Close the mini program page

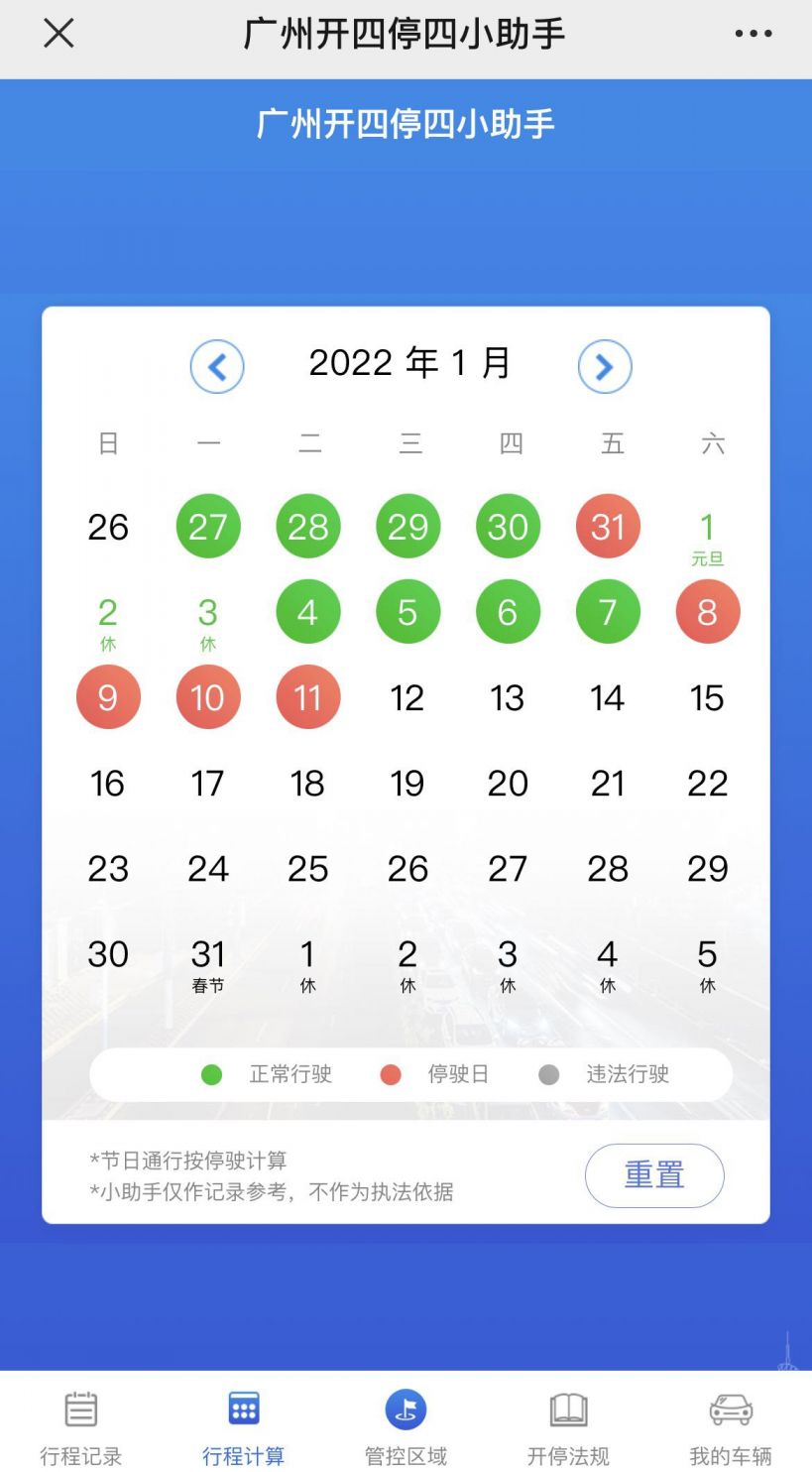pyautogui.click(x=58, y=34)
